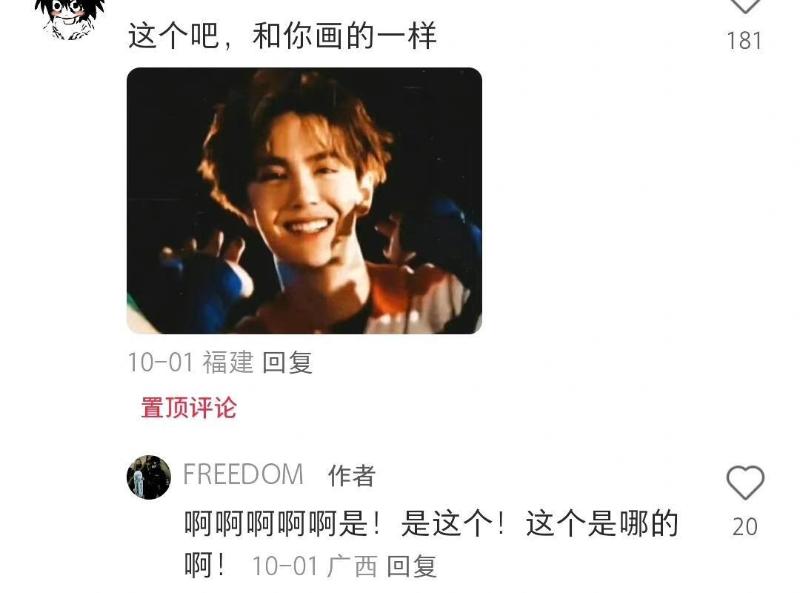This screenshot has width=800, height=593.
Task: Reply to the comment from 福建
Action: tap(287, 362)
